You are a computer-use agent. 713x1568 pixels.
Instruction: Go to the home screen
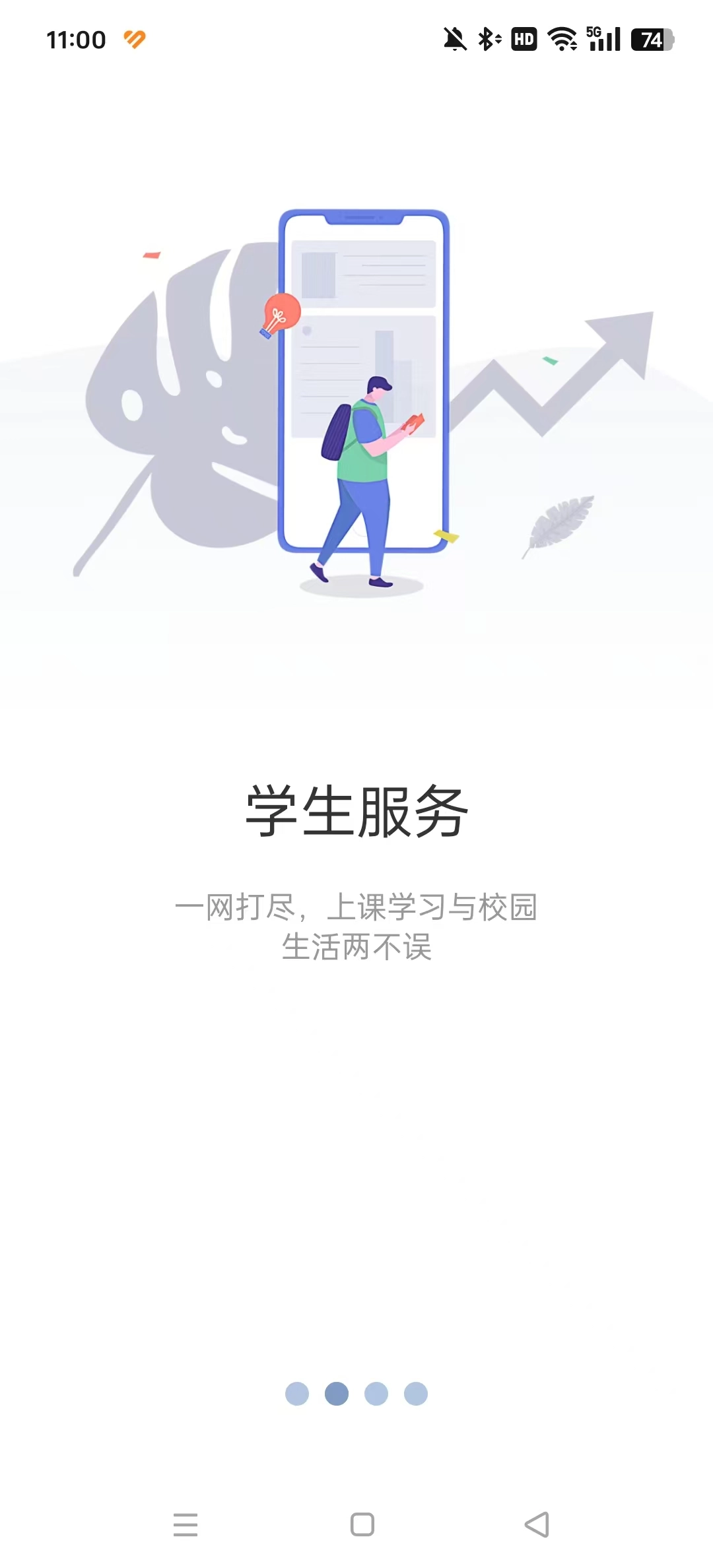[362, 1524]
